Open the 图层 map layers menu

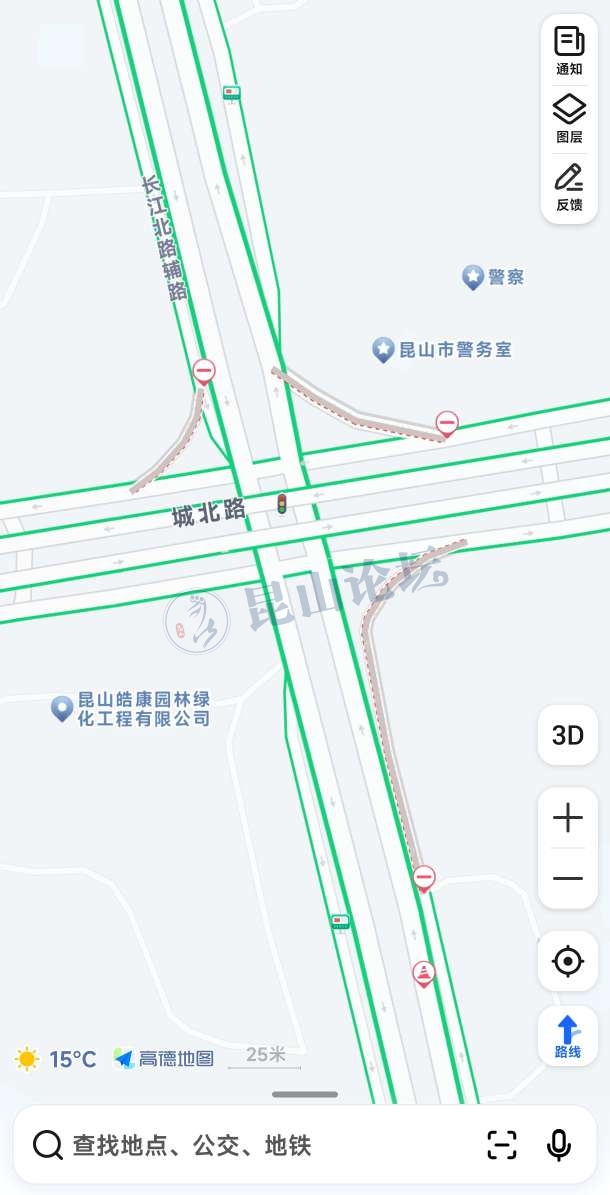pyautogui.click(x=569, y=118)
